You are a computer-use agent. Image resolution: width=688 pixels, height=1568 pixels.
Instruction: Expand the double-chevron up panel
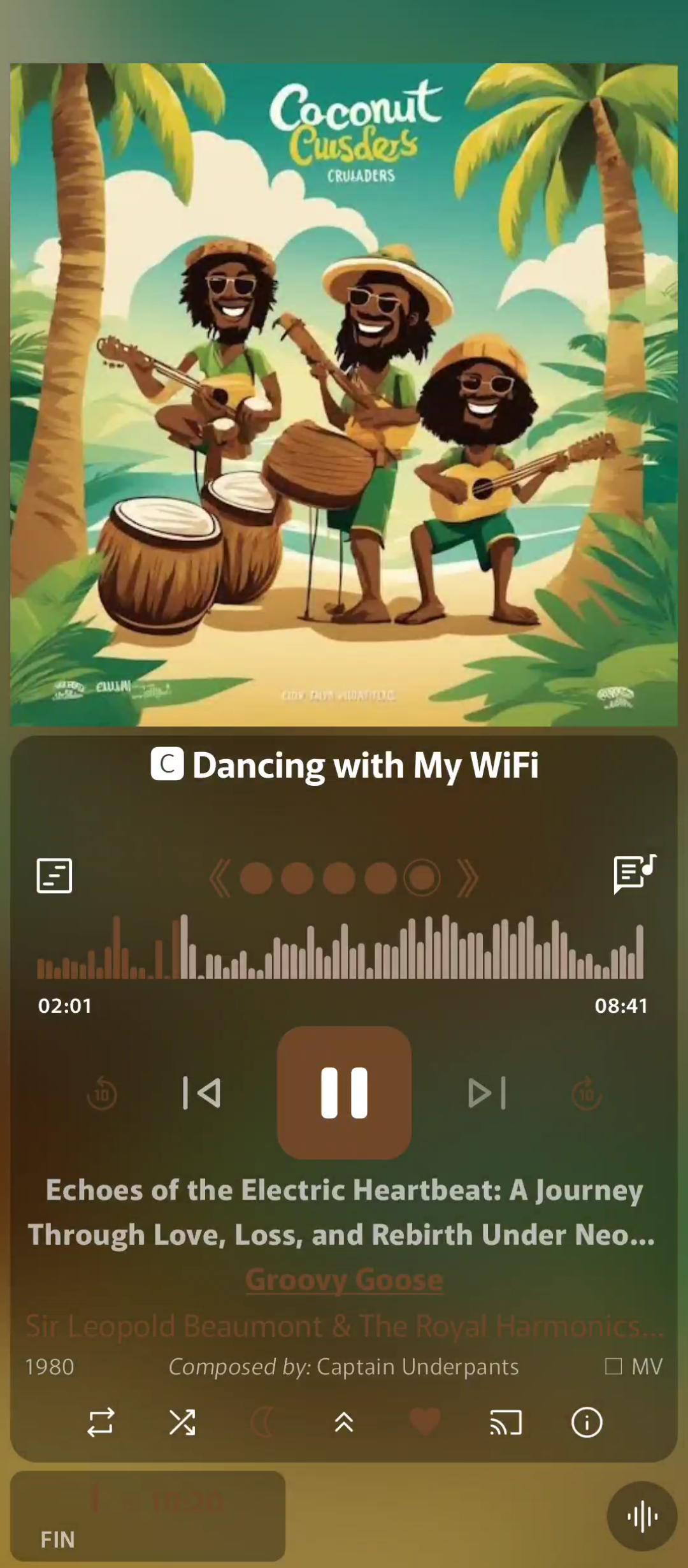(344, 1422)
